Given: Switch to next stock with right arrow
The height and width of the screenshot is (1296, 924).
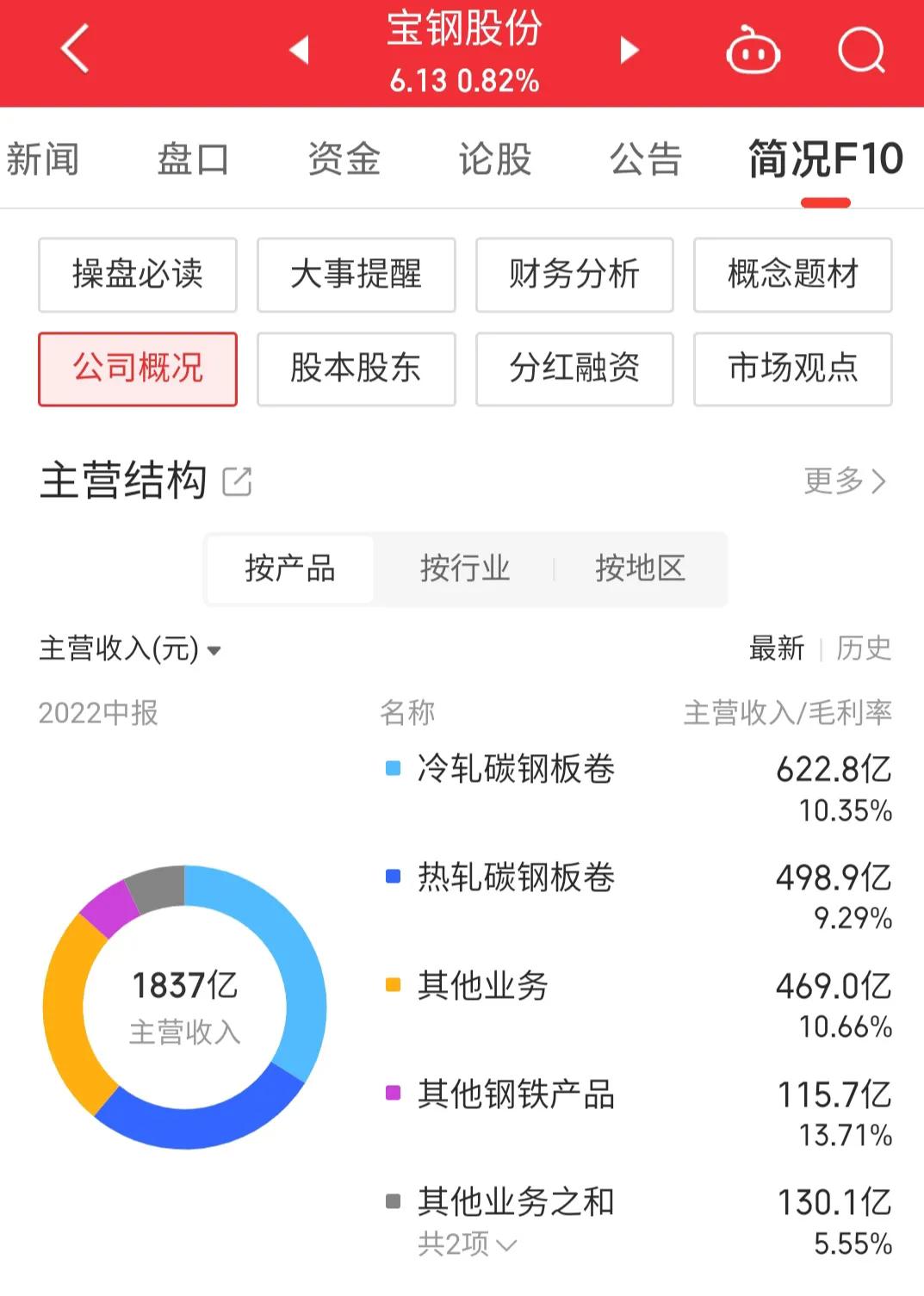Looking at the screenshot, I should (x=628, y=49).
